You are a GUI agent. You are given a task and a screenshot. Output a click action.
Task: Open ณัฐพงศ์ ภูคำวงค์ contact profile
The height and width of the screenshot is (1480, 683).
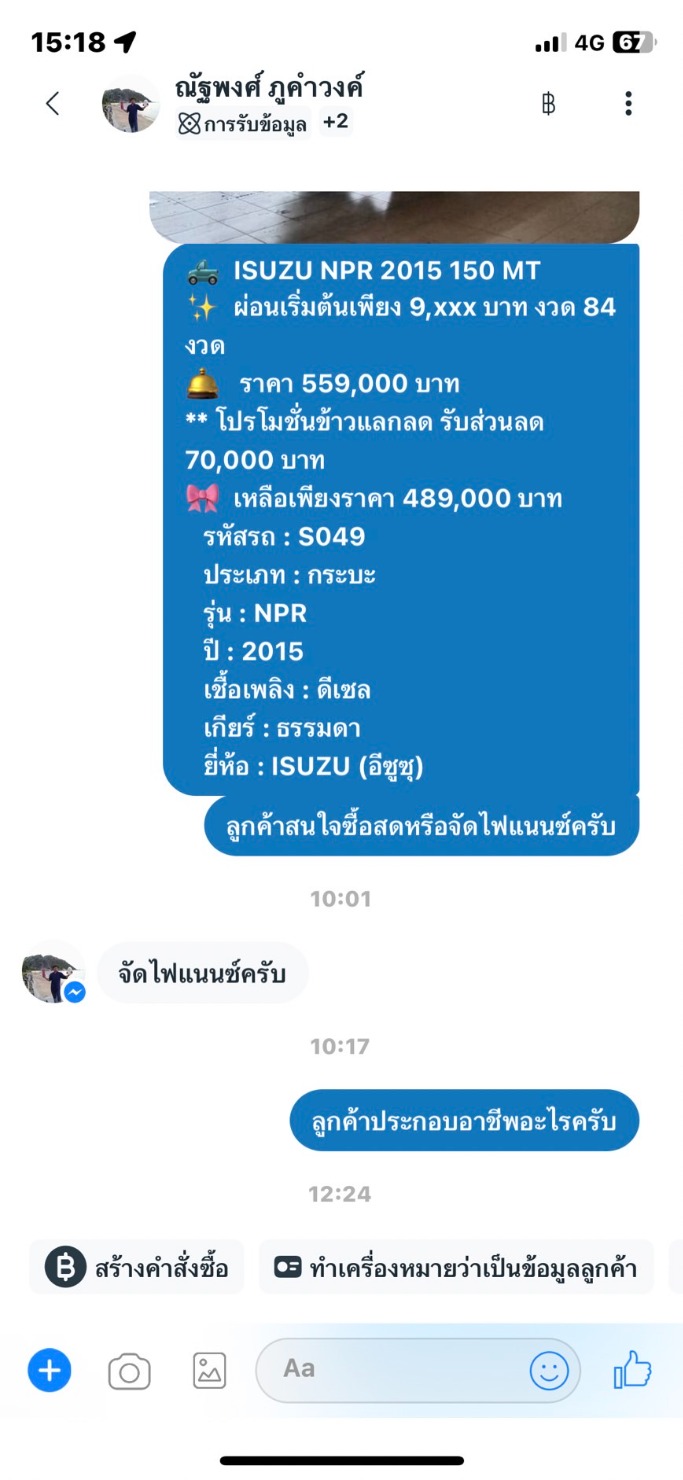tap(268, 88)
